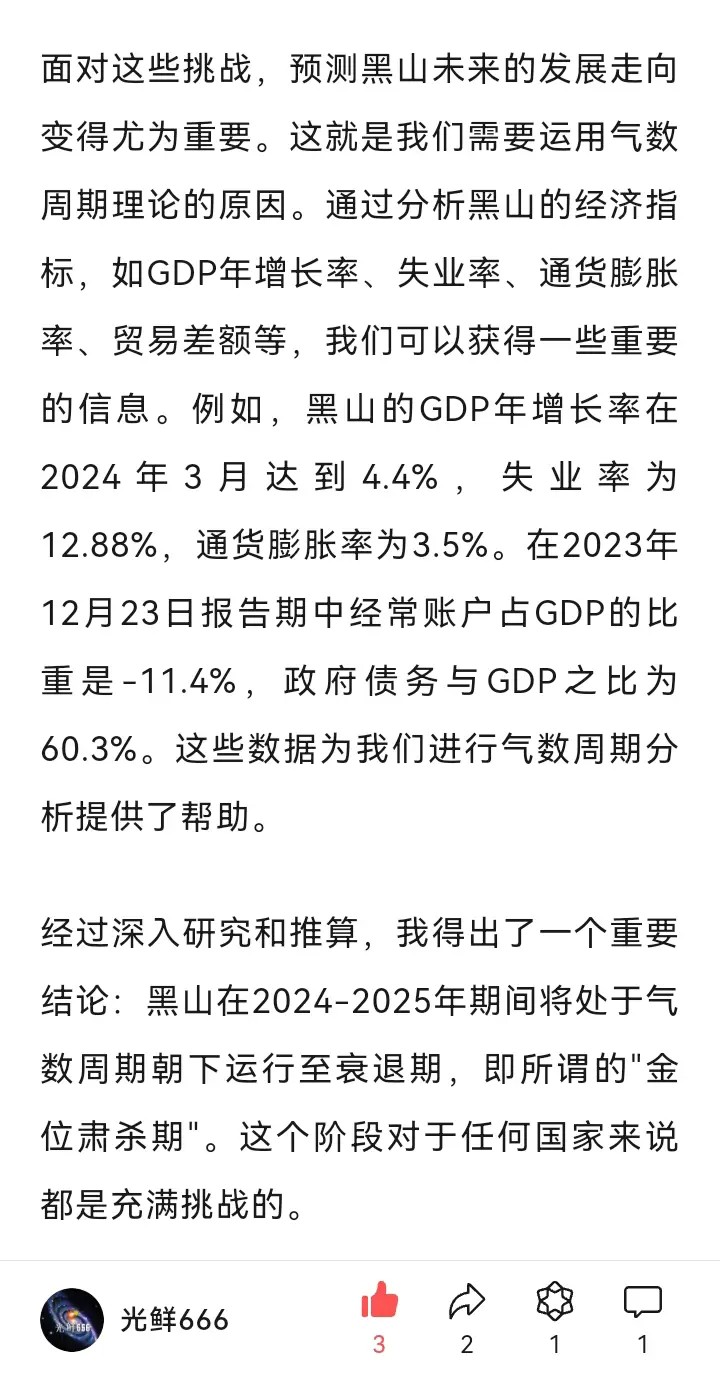
Task: Open author 光鲜666's profile avatar
Action: [x=72, y=1319]
